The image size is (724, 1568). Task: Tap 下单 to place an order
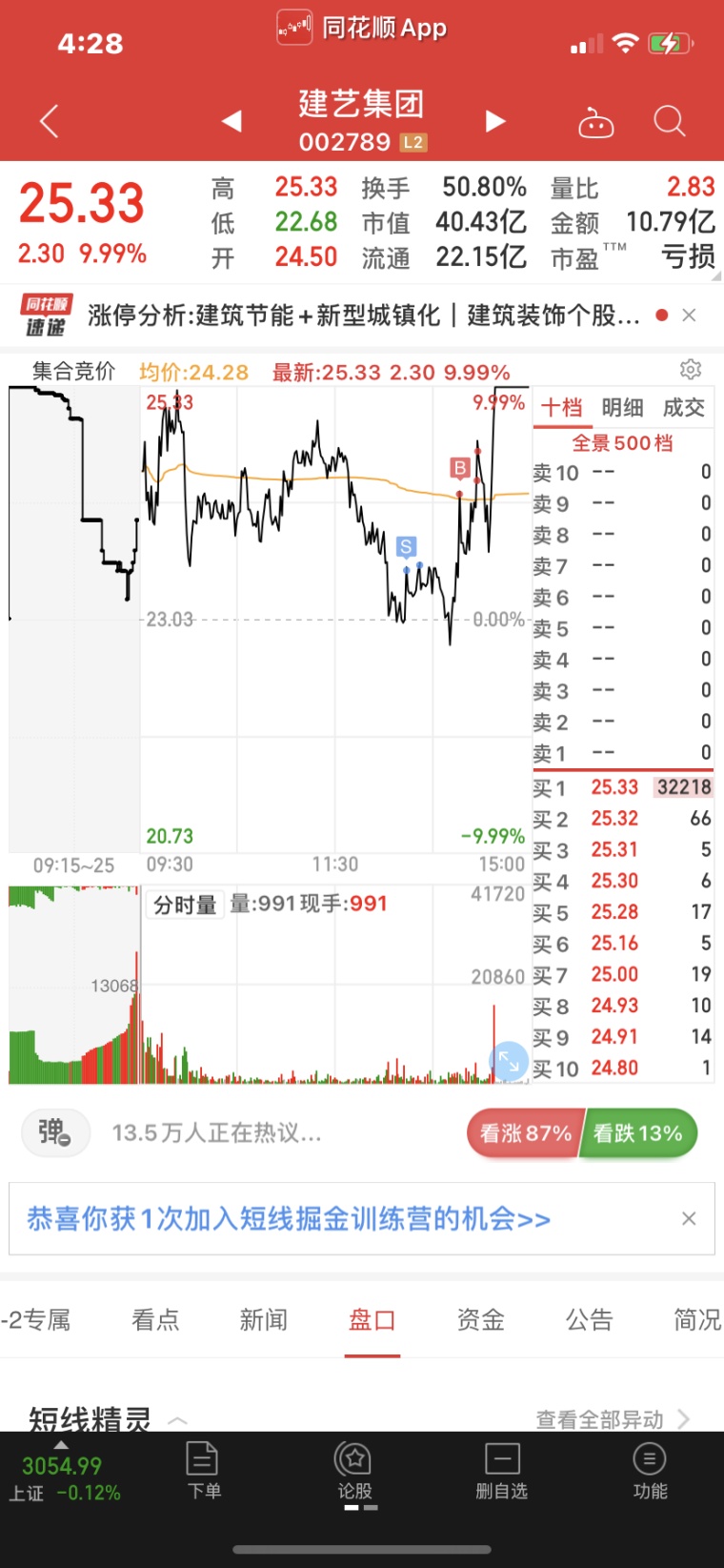pyautogui.click(x=203, y=1471)
